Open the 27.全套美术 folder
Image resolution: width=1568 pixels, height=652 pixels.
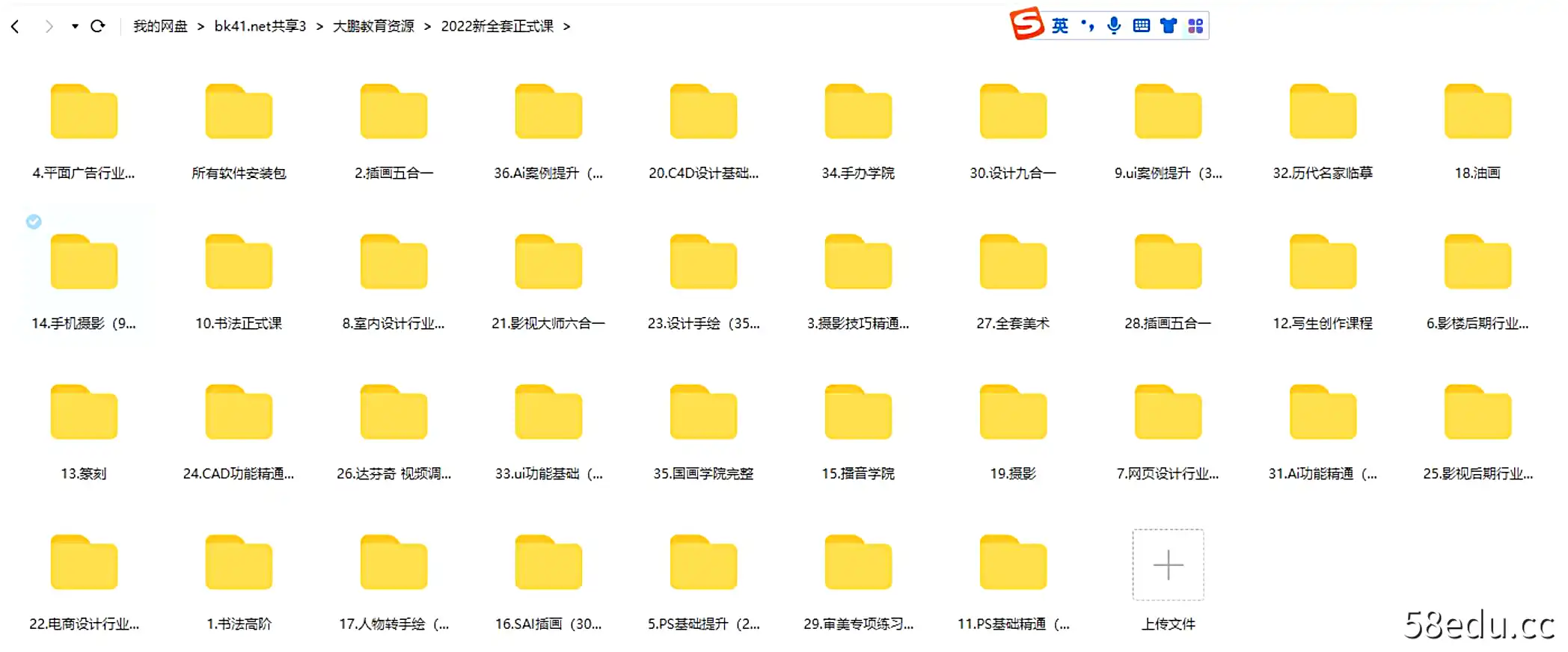pos(1013,263)
